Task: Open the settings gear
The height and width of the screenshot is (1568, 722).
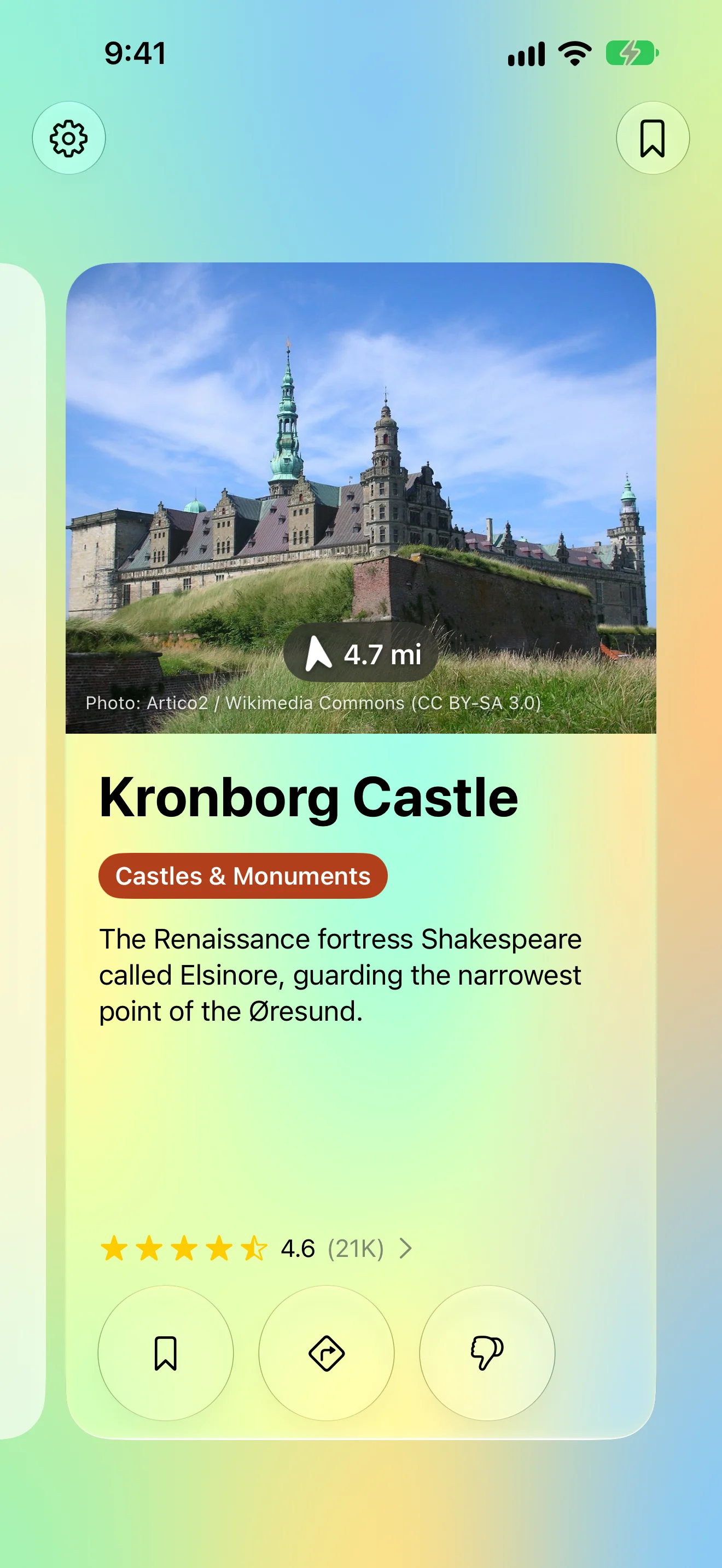Action: pos(69,138)
